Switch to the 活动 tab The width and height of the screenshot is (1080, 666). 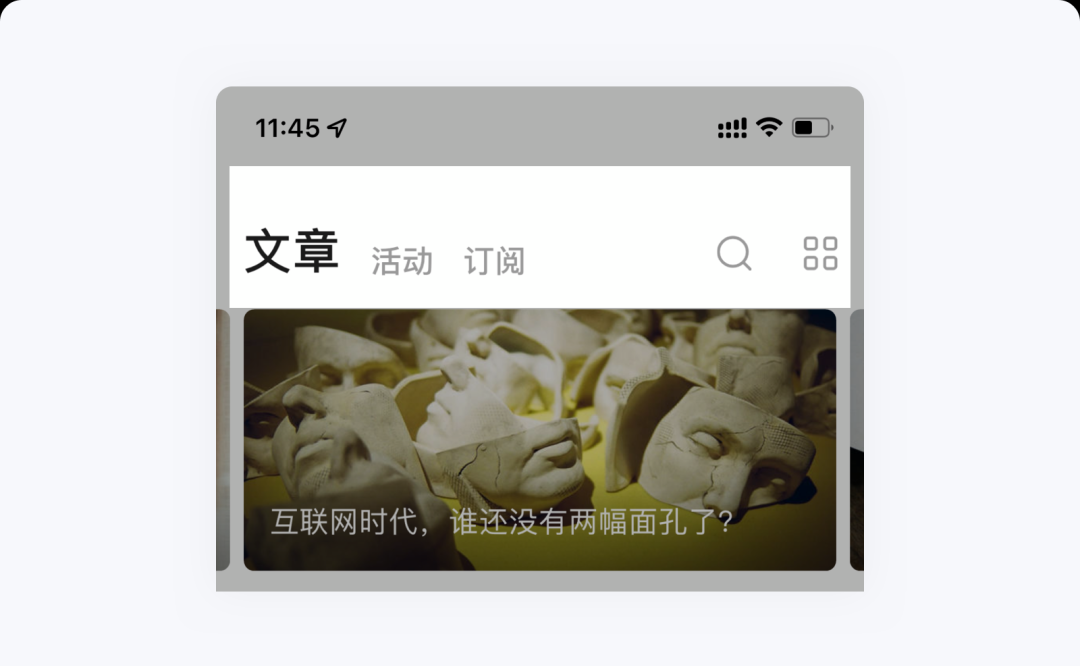point(402,262)
